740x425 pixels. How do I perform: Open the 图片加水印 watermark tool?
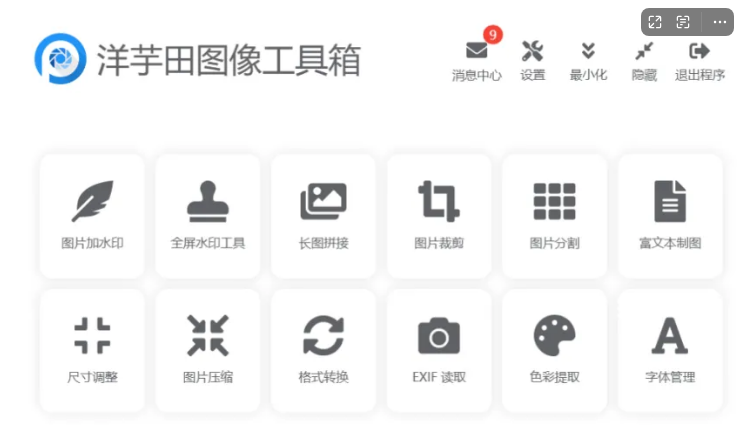click(92, 215)
